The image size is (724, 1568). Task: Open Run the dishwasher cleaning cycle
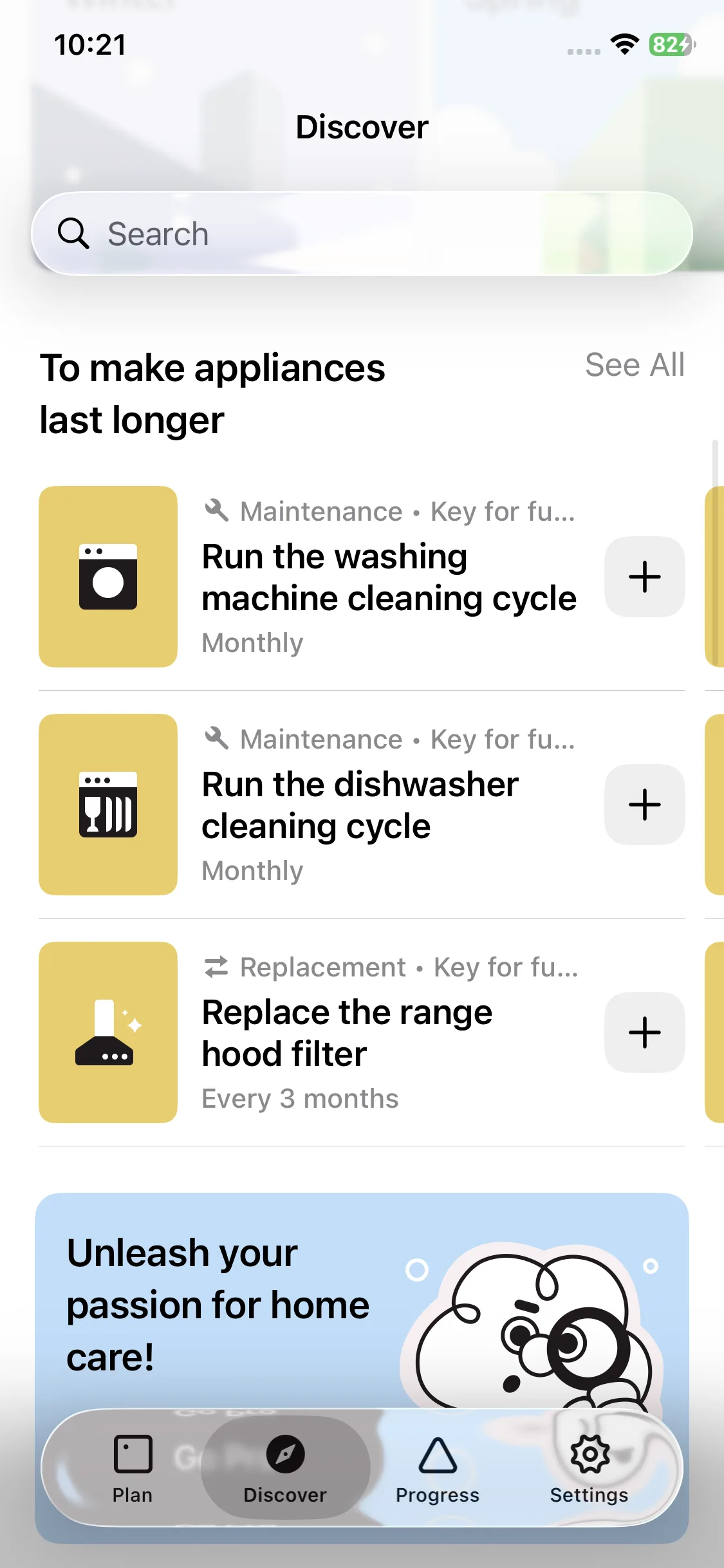click(360, 805)
